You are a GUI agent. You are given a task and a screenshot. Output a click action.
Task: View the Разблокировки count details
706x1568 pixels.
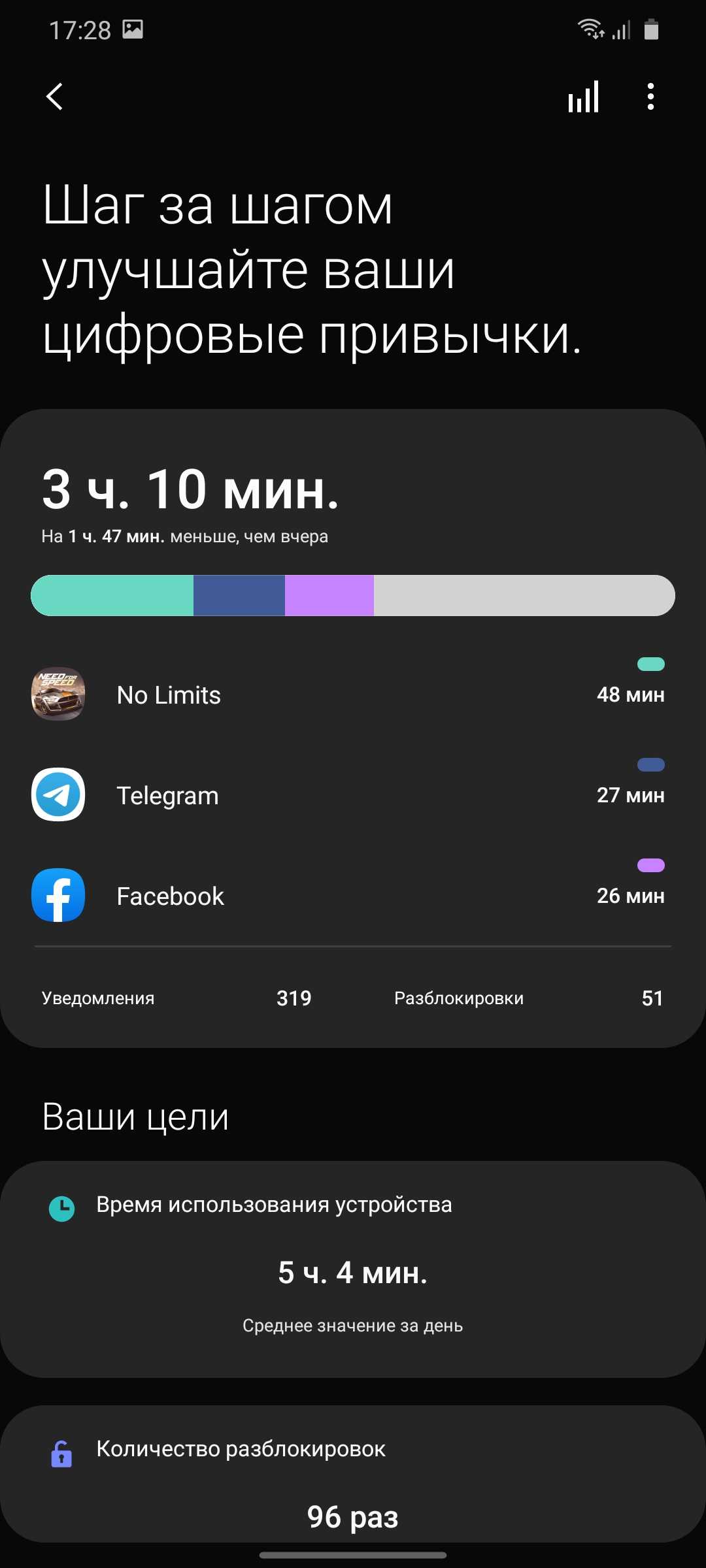[x=528, y=998]
